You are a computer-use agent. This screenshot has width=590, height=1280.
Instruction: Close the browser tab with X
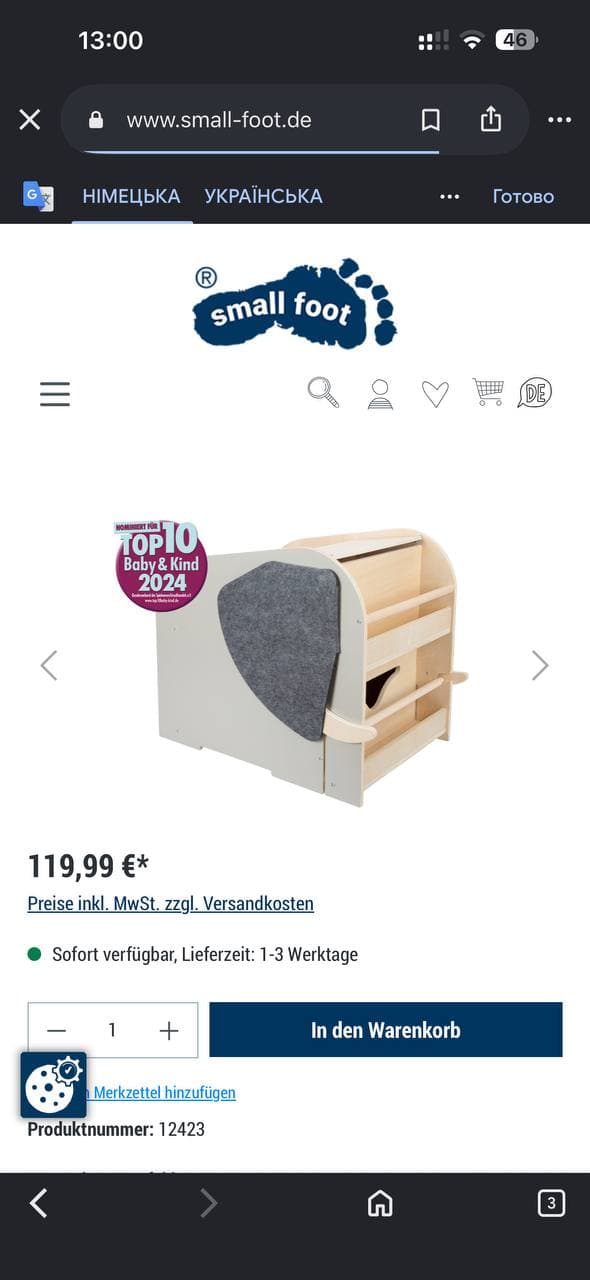point(30,120)
